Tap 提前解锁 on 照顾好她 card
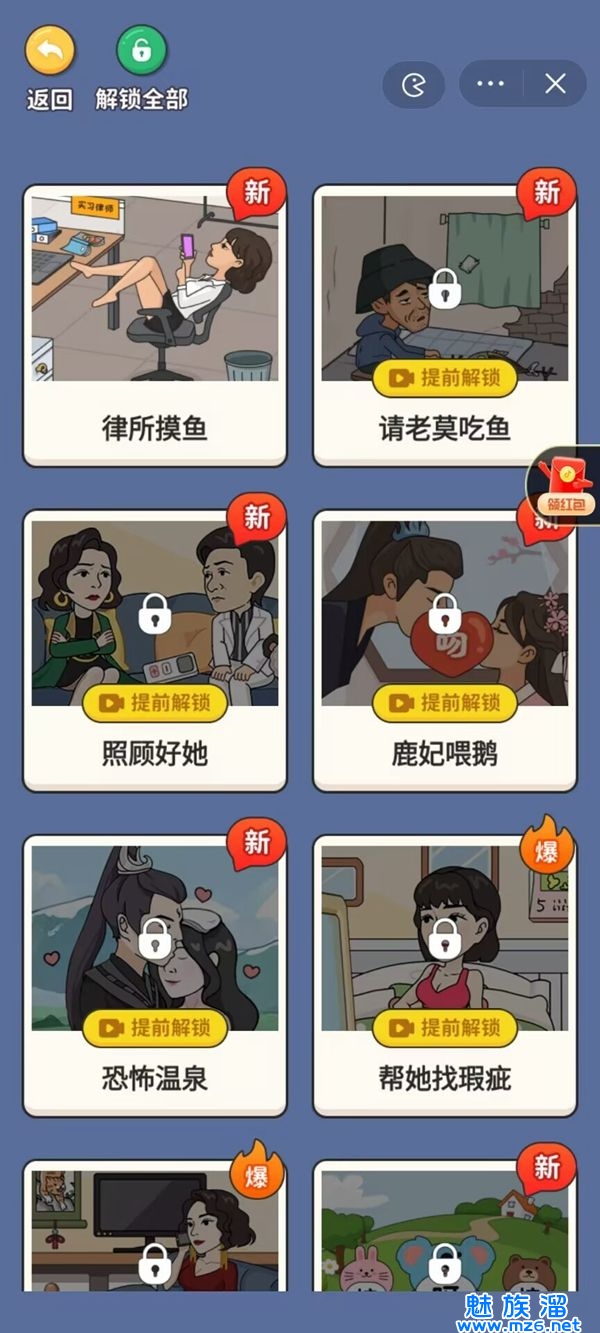This screenshot has height=1333, width=600. pos(155,703)
